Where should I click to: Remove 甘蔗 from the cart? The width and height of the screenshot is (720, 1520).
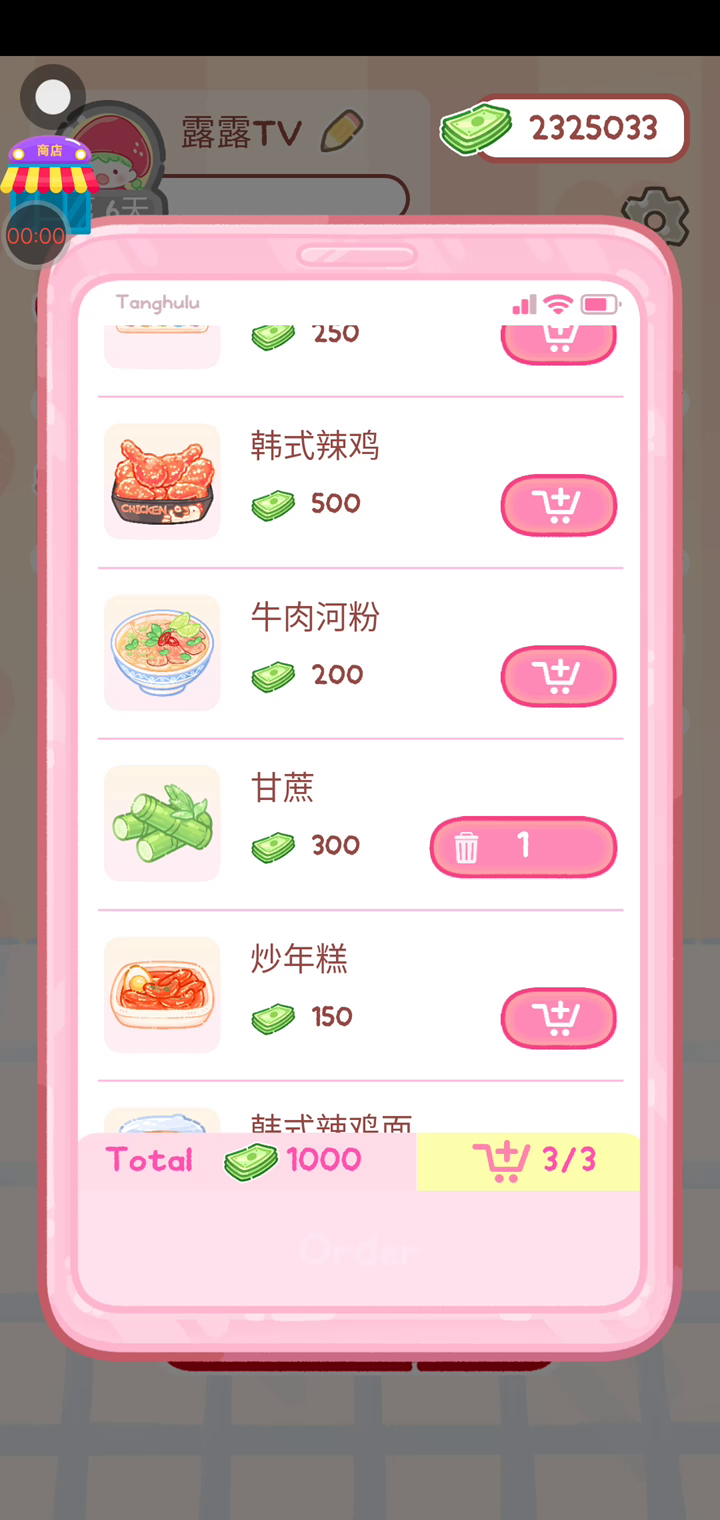pyautogui.click(x=467, y=848)
